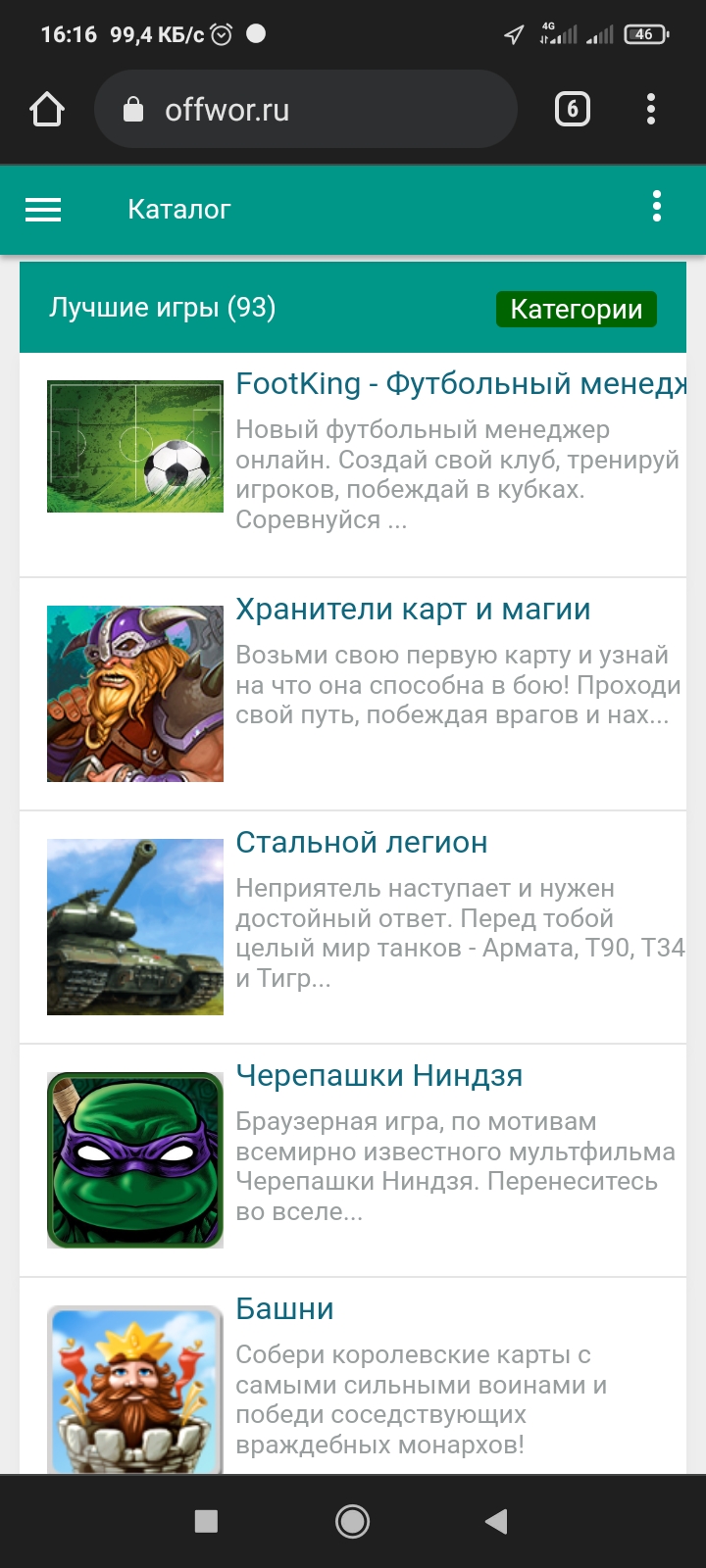The height and width of the screenshot is (1568, 706).
Task: Tap the viking warrior game thumbnail
Action: click(x=135, y=694)
